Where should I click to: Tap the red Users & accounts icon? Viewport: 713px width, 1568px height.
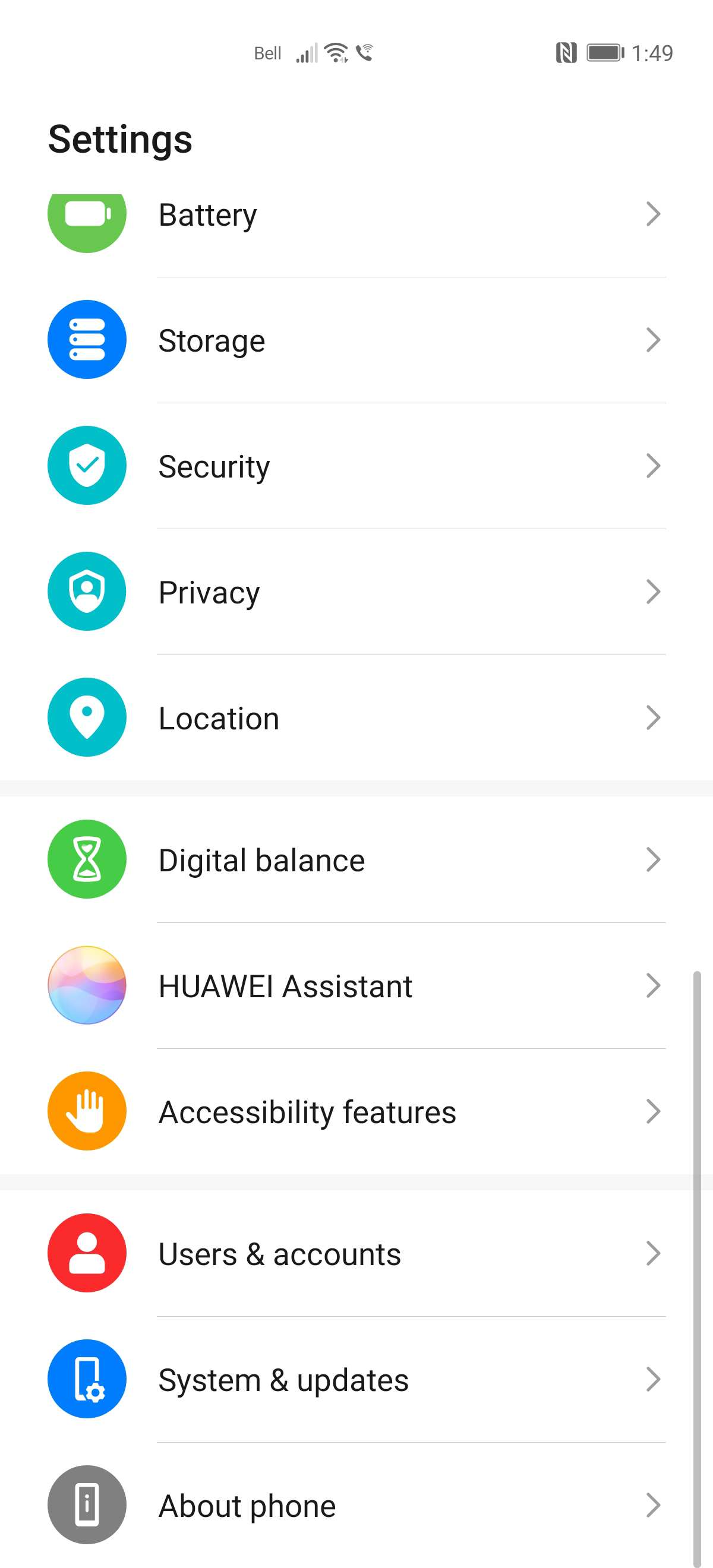pos(87,1253)
